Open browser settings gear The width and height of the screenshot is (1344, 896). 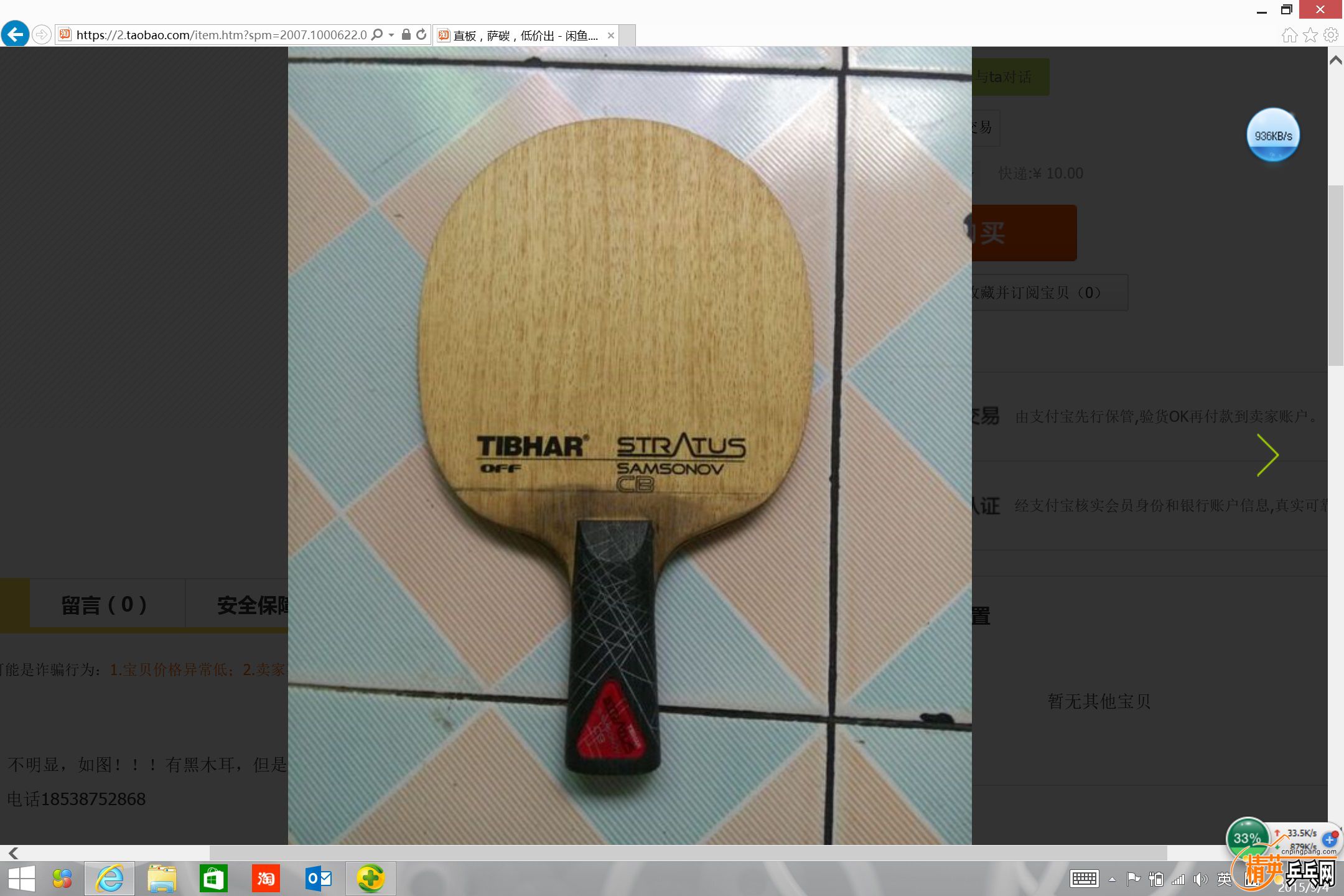point(1331,35)
